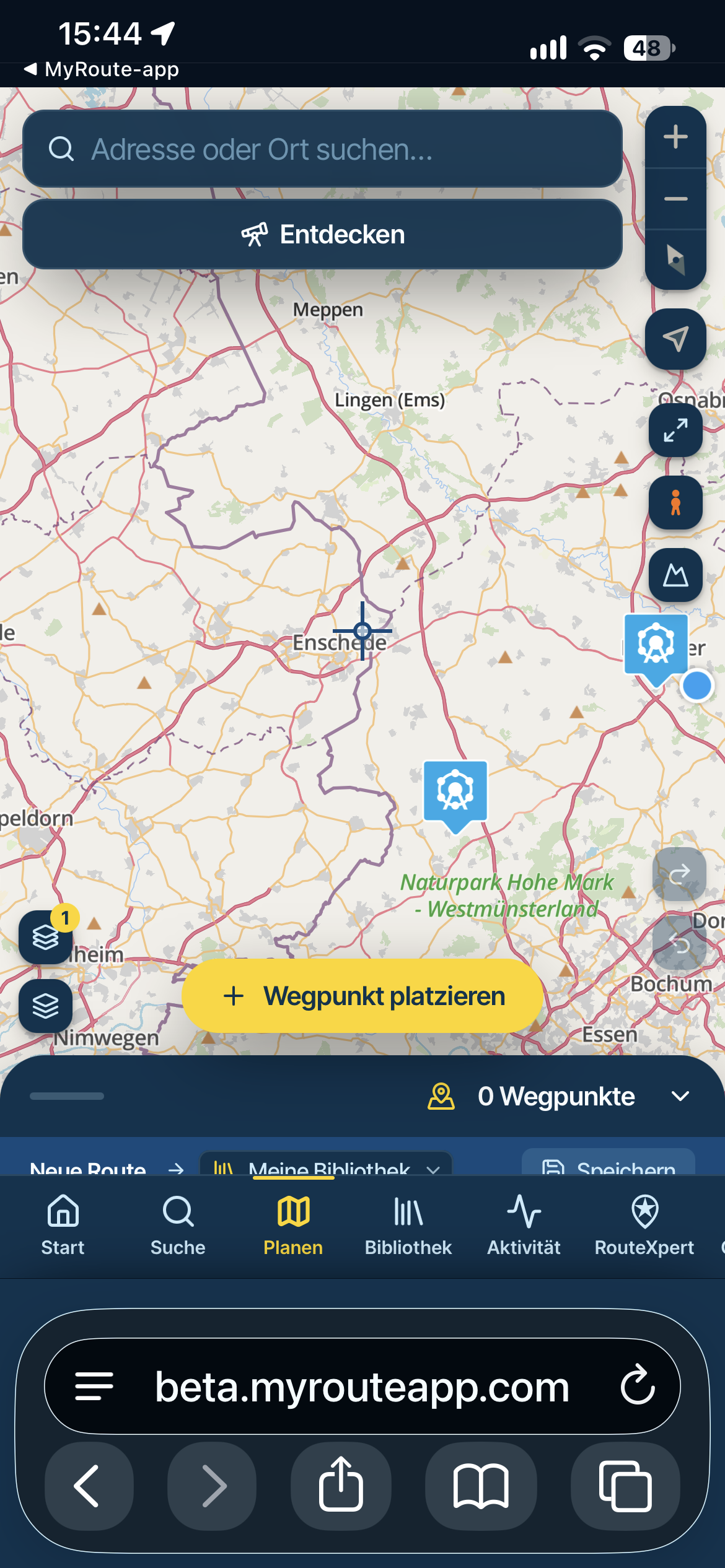
Task: Open map layers with badge 1
Action: 46,937
